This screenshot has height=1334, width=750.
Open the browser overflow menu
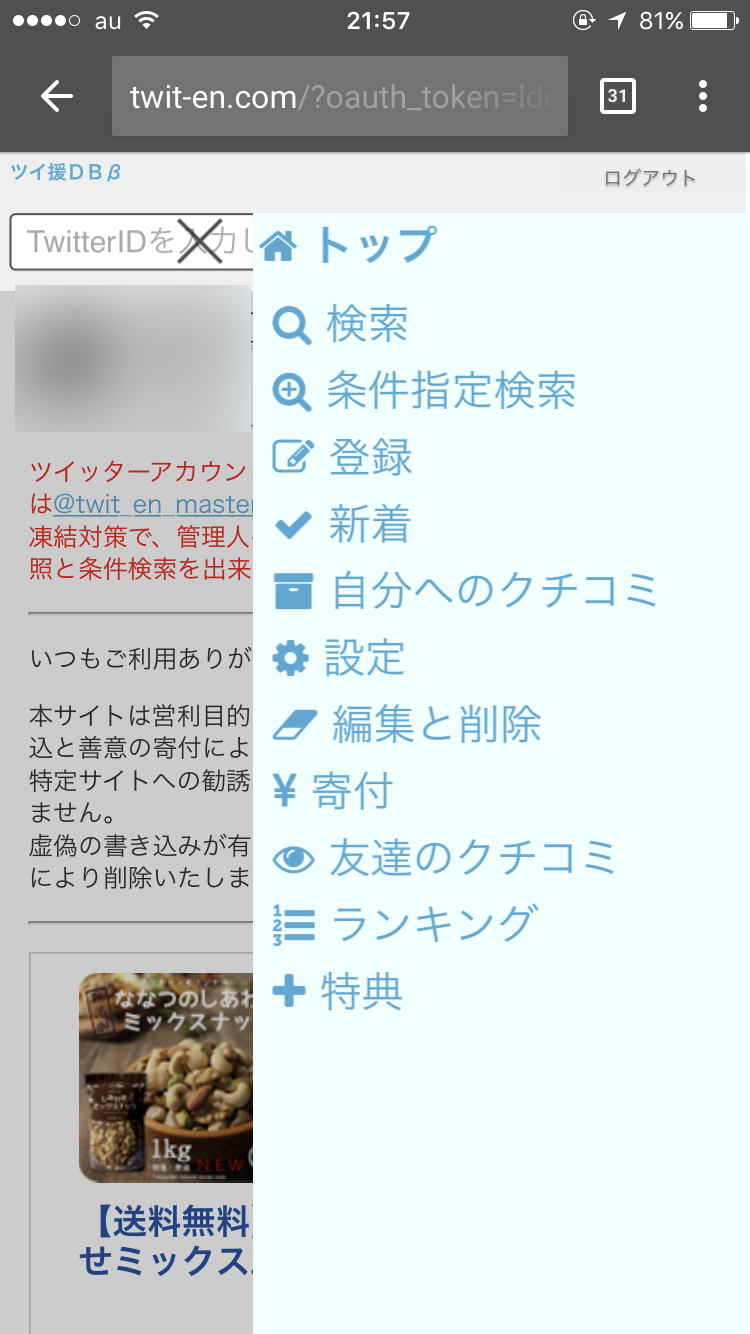(703, 96)
